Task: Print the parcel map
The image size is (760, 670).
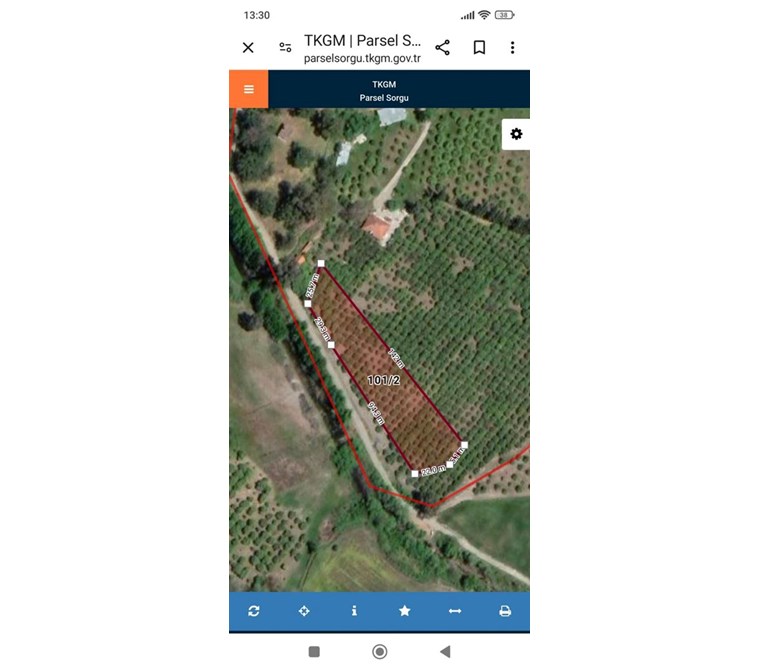Action: click(x=505, y=611)
